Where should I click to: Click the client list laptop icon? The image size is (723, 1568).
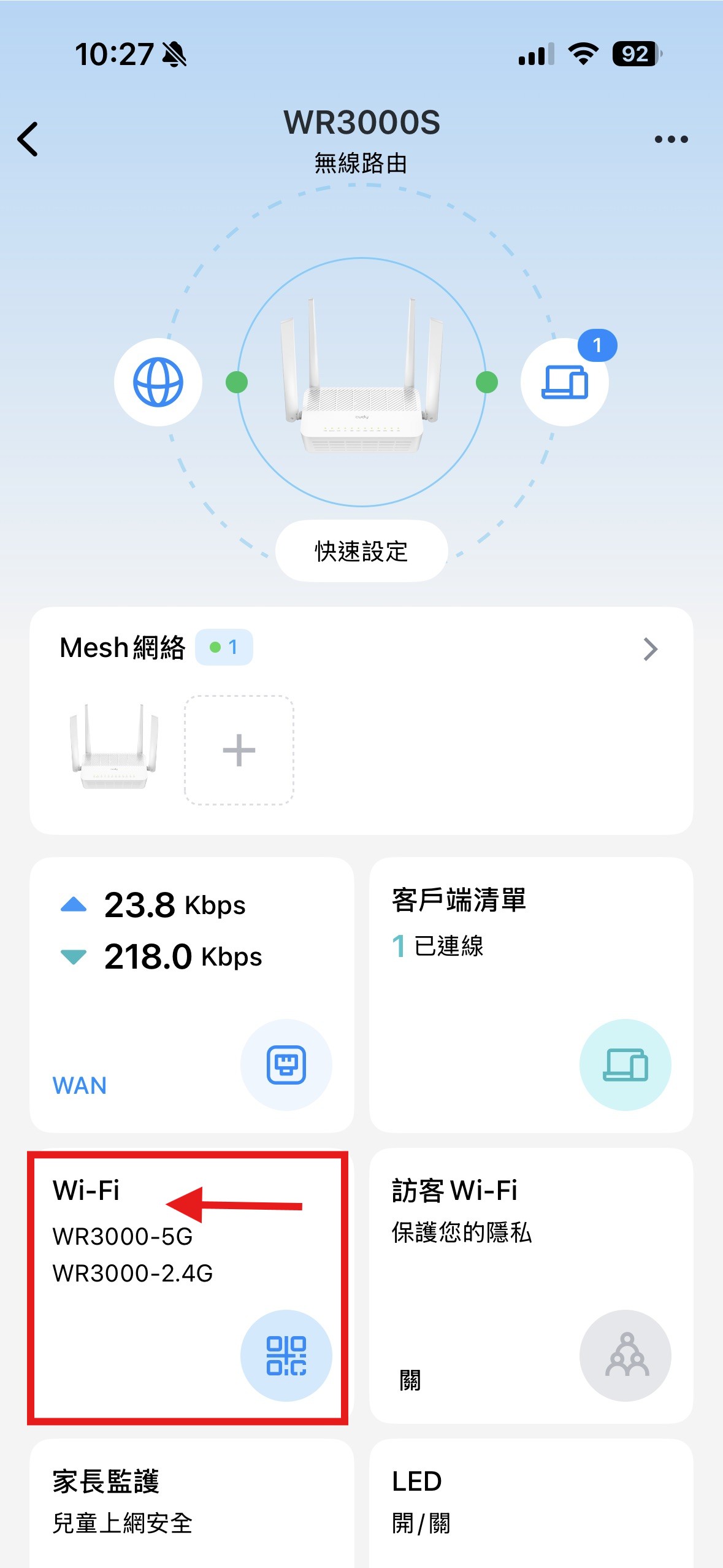tap(625, 1066)
